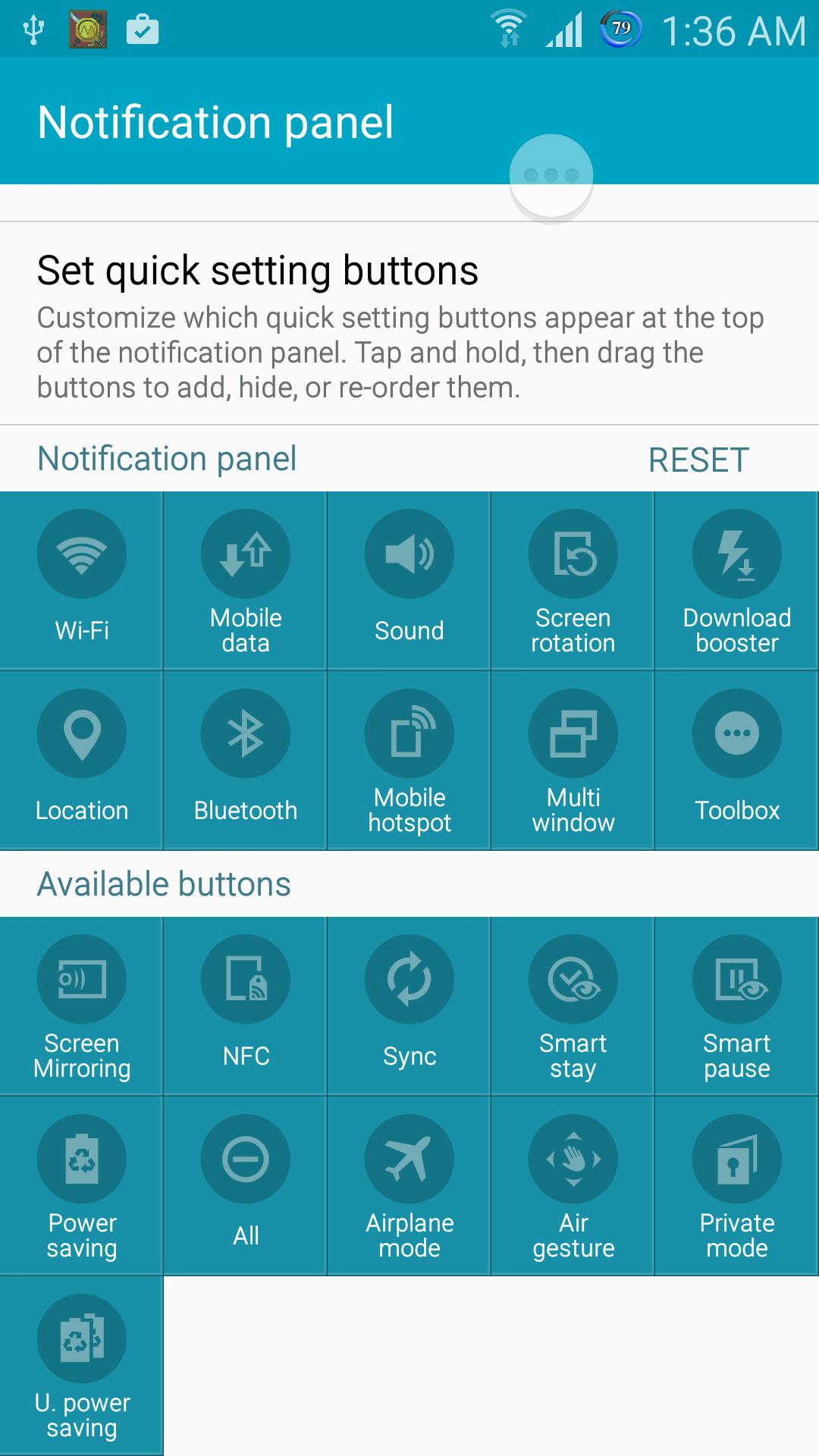Select the Wi-Fi quick setting button
This screenshot has width=819, height=1456.
[x=81, y=580]
